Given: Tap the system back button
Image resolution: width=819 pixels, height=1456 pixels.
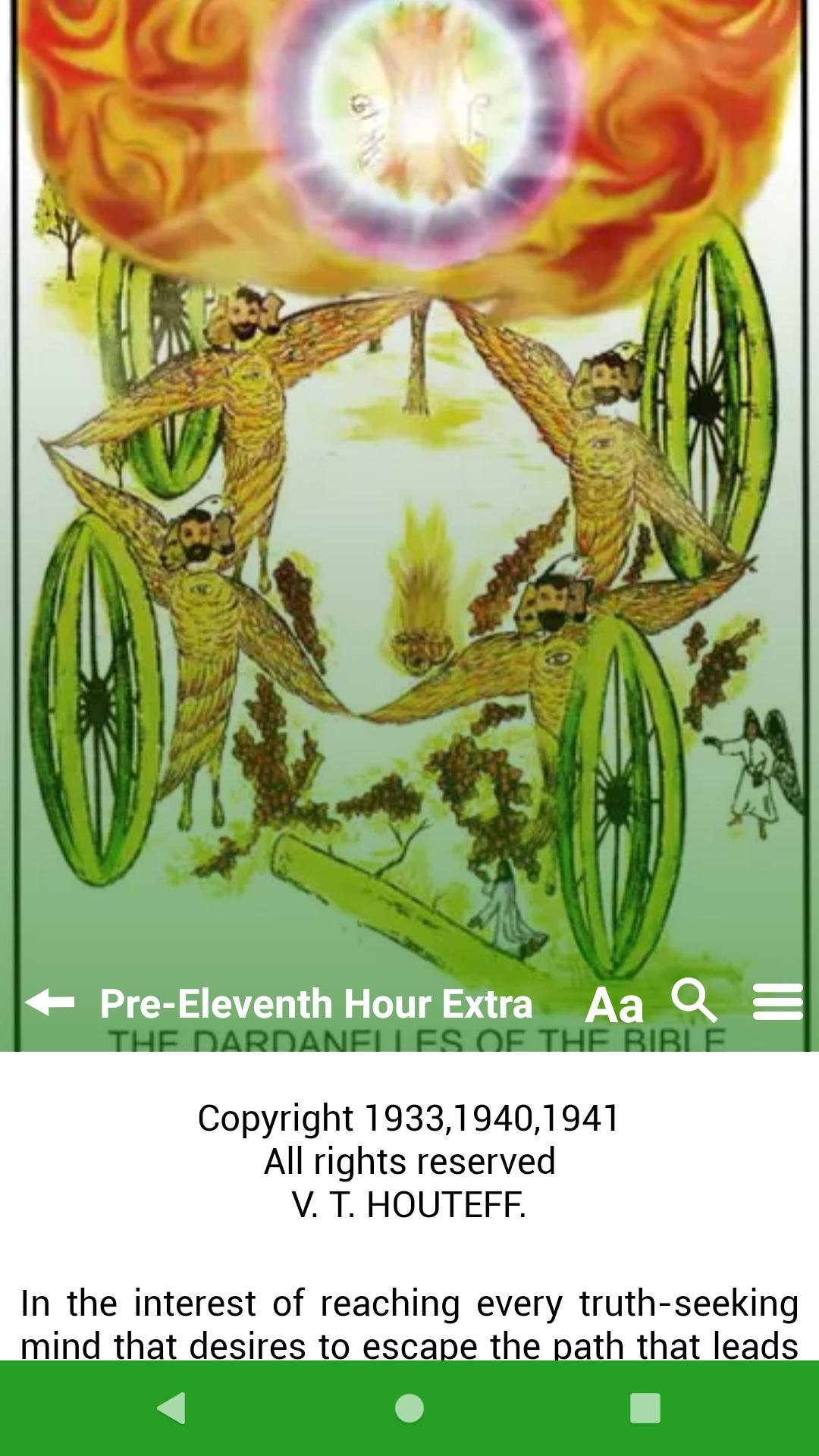Looking at the screenshot, I should pyautogui.click(x=171, y=1408).
